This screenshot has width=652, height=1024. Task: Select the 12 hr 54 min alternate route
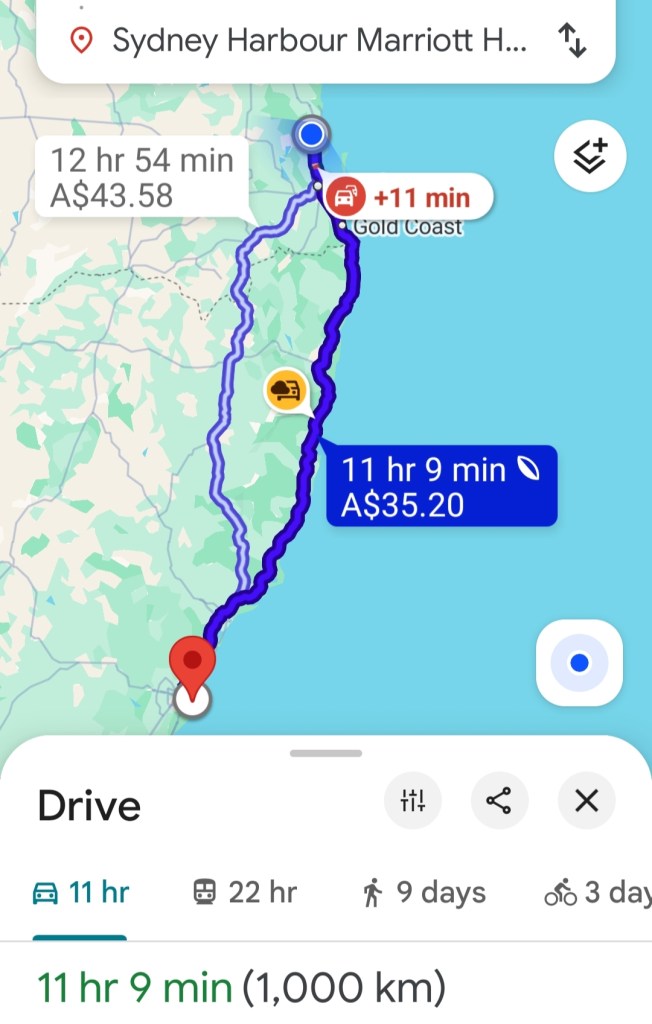(x=142, y=178)
